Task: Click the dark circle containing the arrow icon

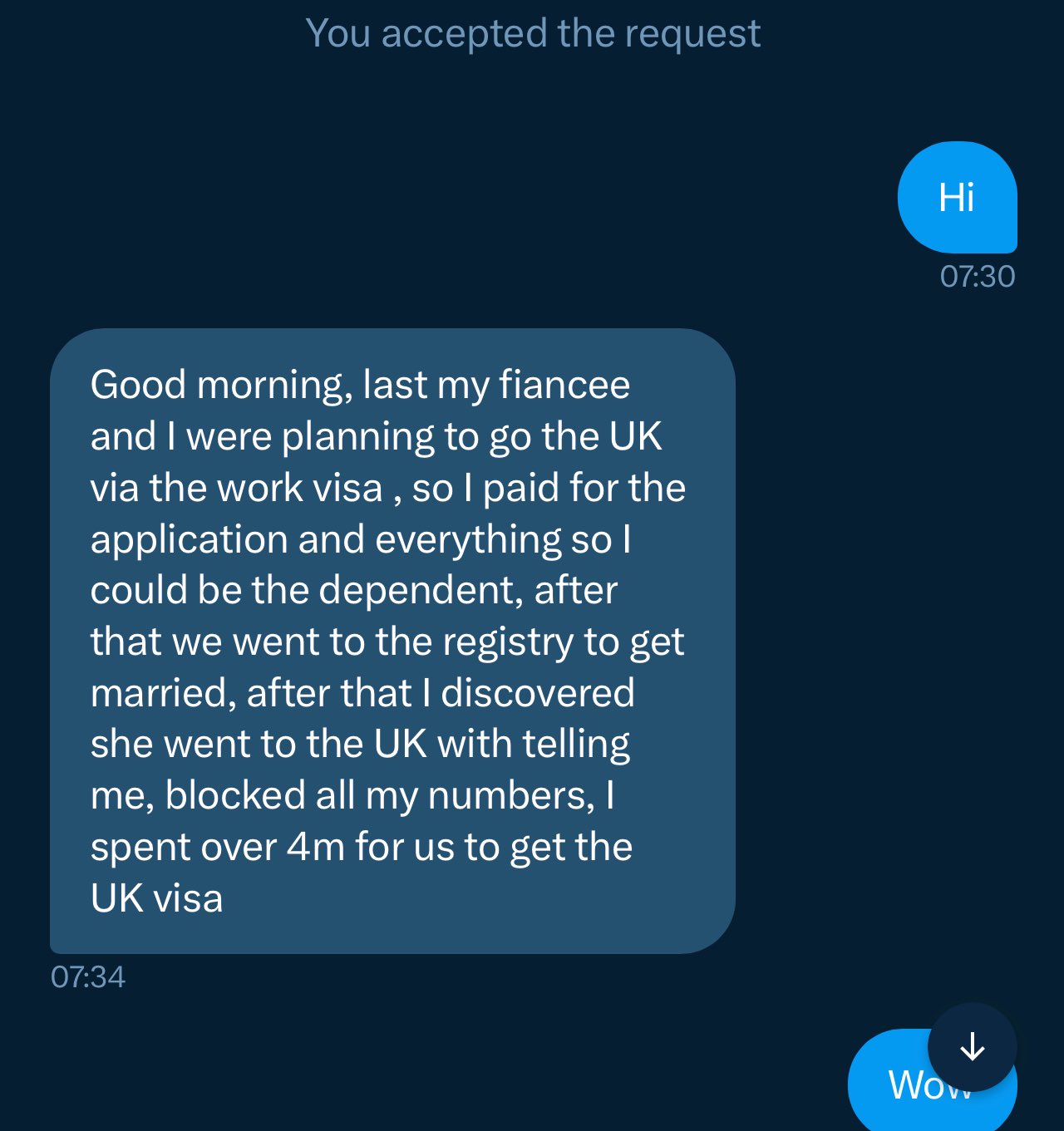Action: (971, 1049)
